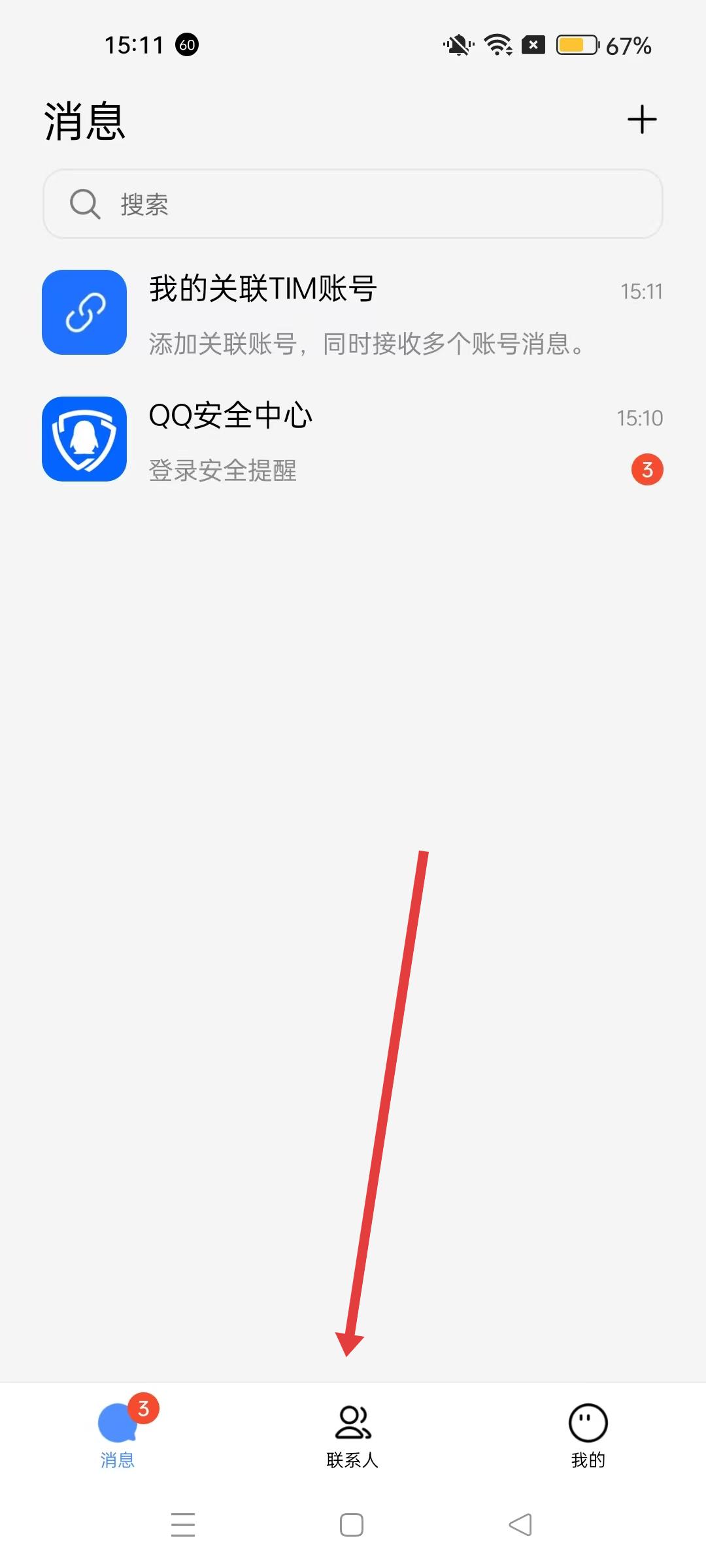Open the 我的关联TIM账号 conversation

point(353,314)
